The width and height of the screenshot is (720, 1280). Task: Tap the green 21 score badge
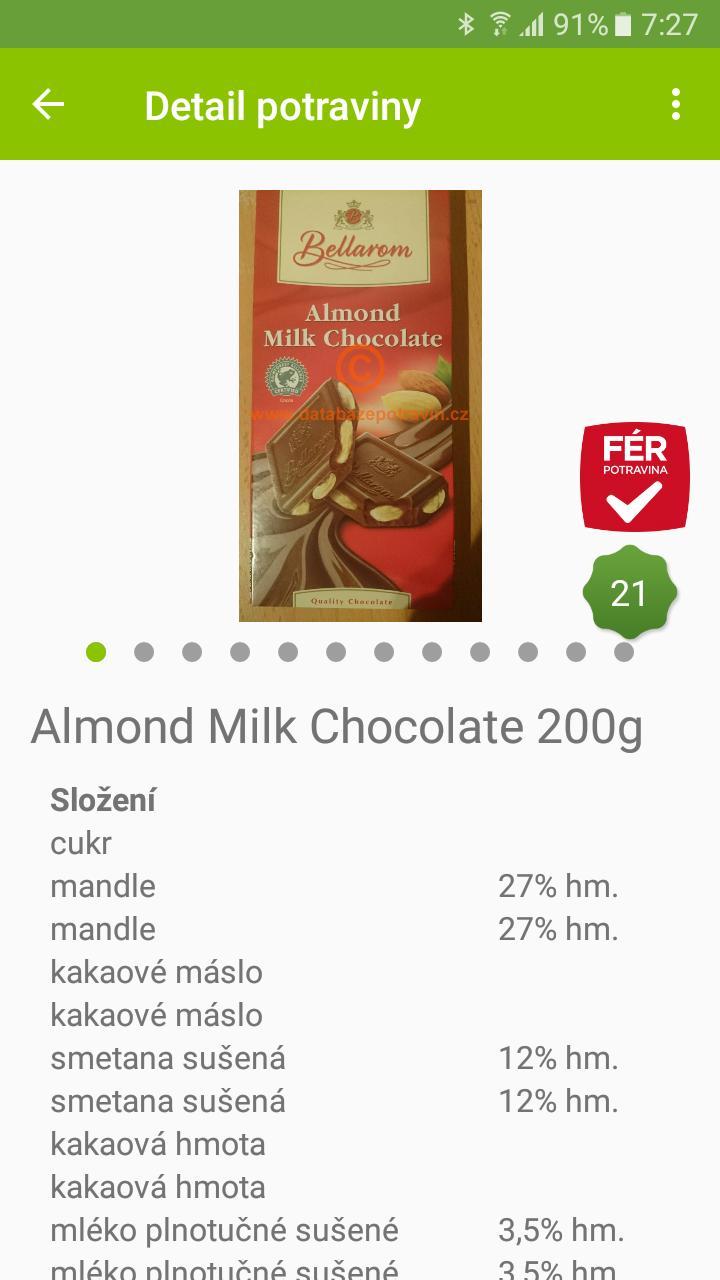tap(629, 593)
